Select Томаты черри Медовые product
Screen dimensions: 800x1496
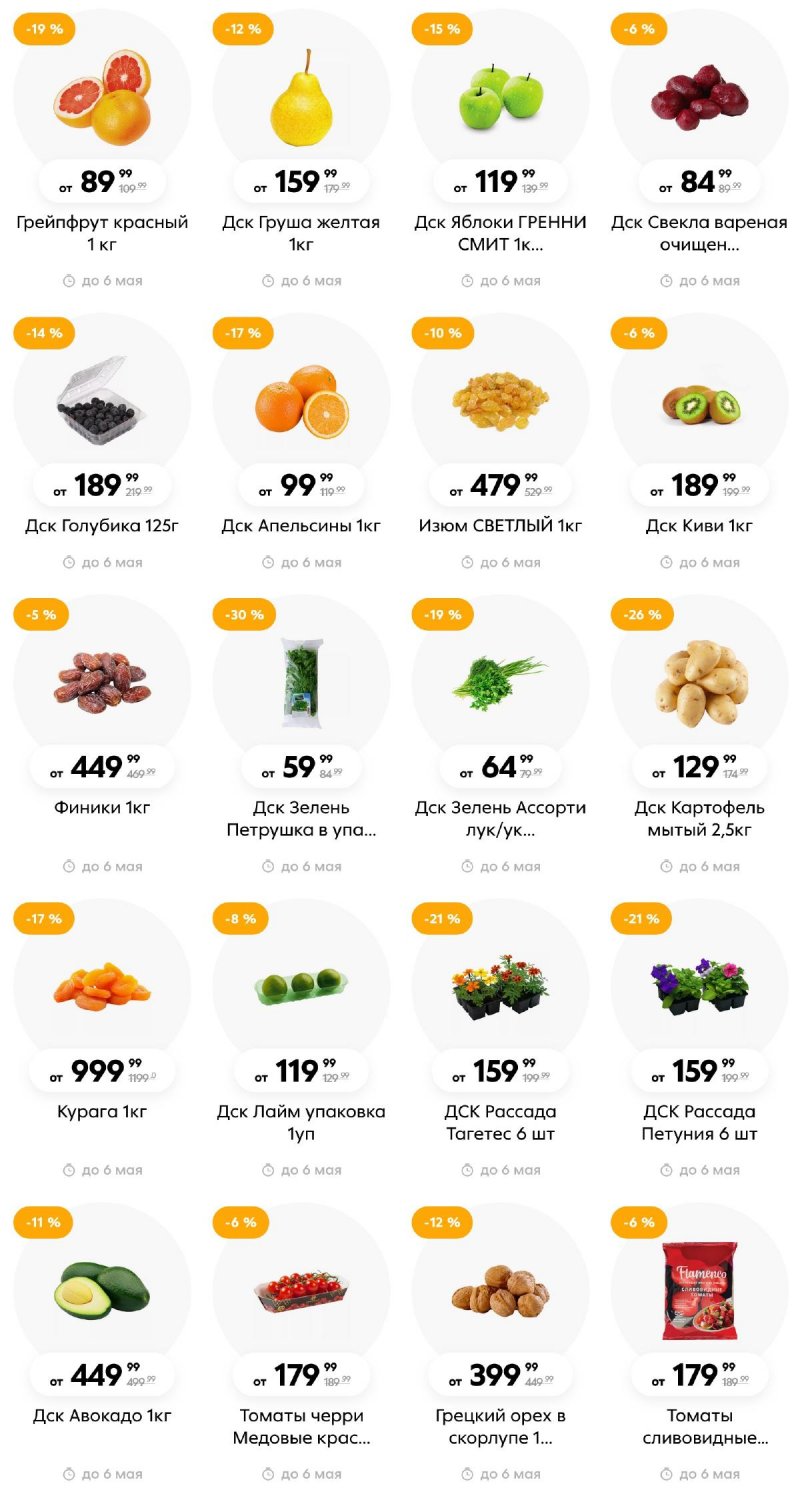[x=301, y=1292]
